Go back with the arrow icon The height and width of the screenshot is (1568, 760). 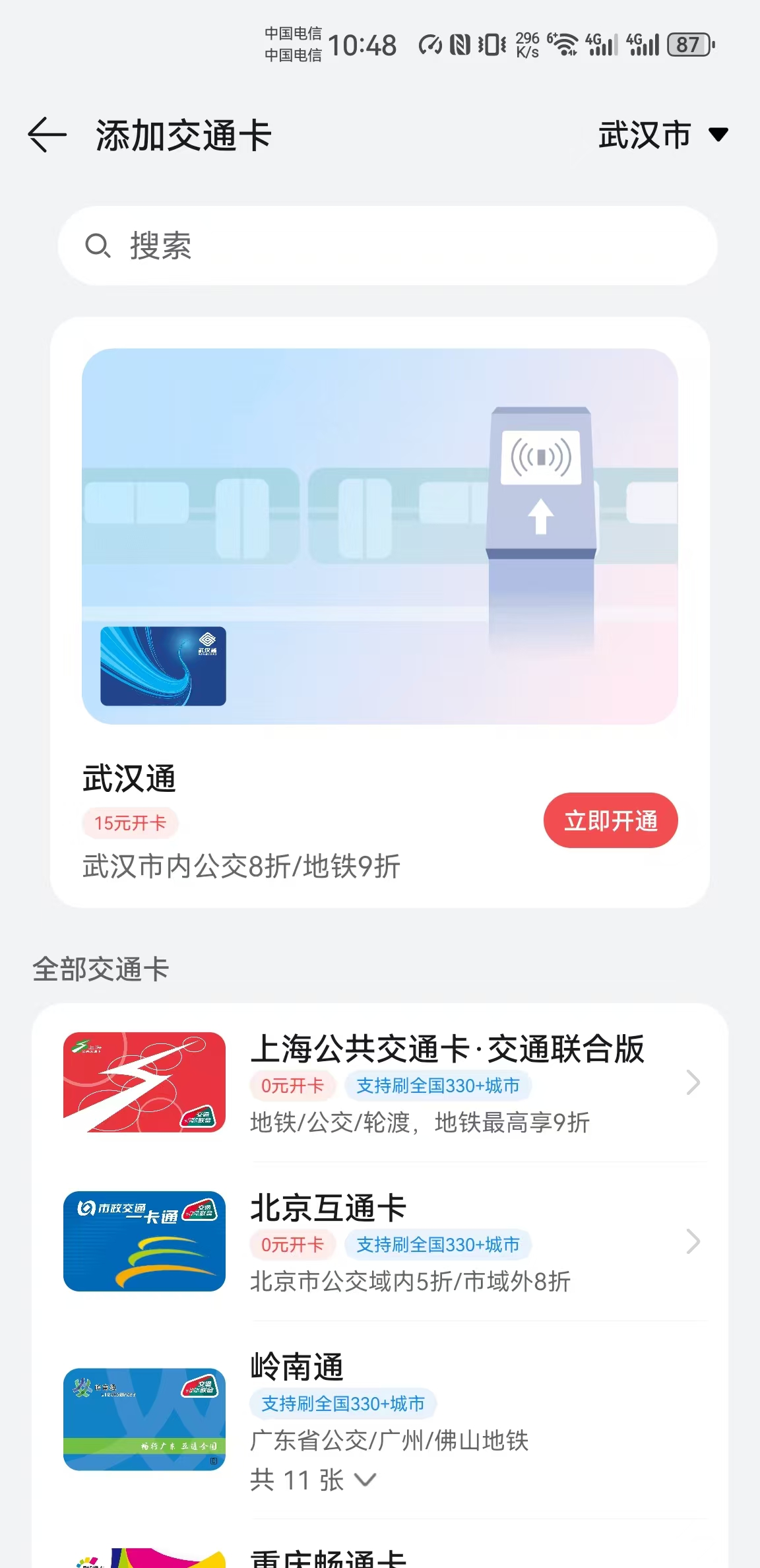47,135
